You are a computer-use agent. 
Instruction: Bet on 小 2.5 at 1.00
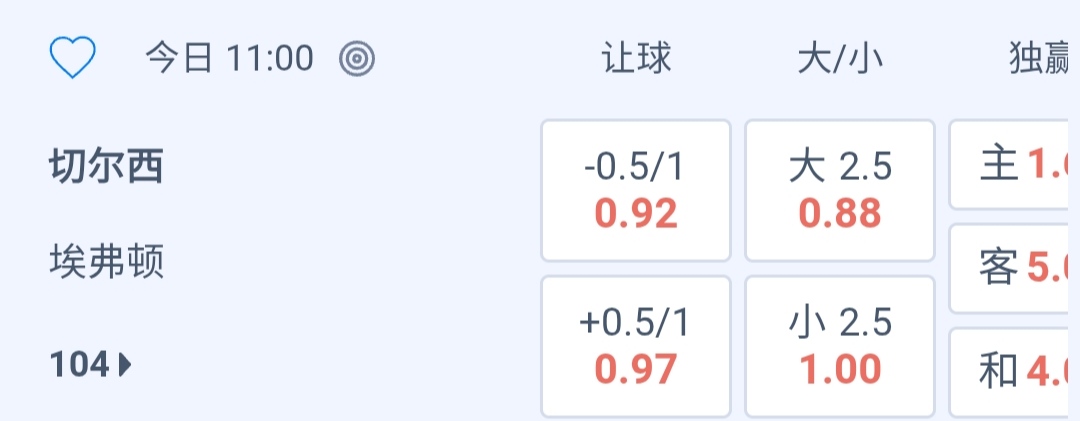coord(839,346)
